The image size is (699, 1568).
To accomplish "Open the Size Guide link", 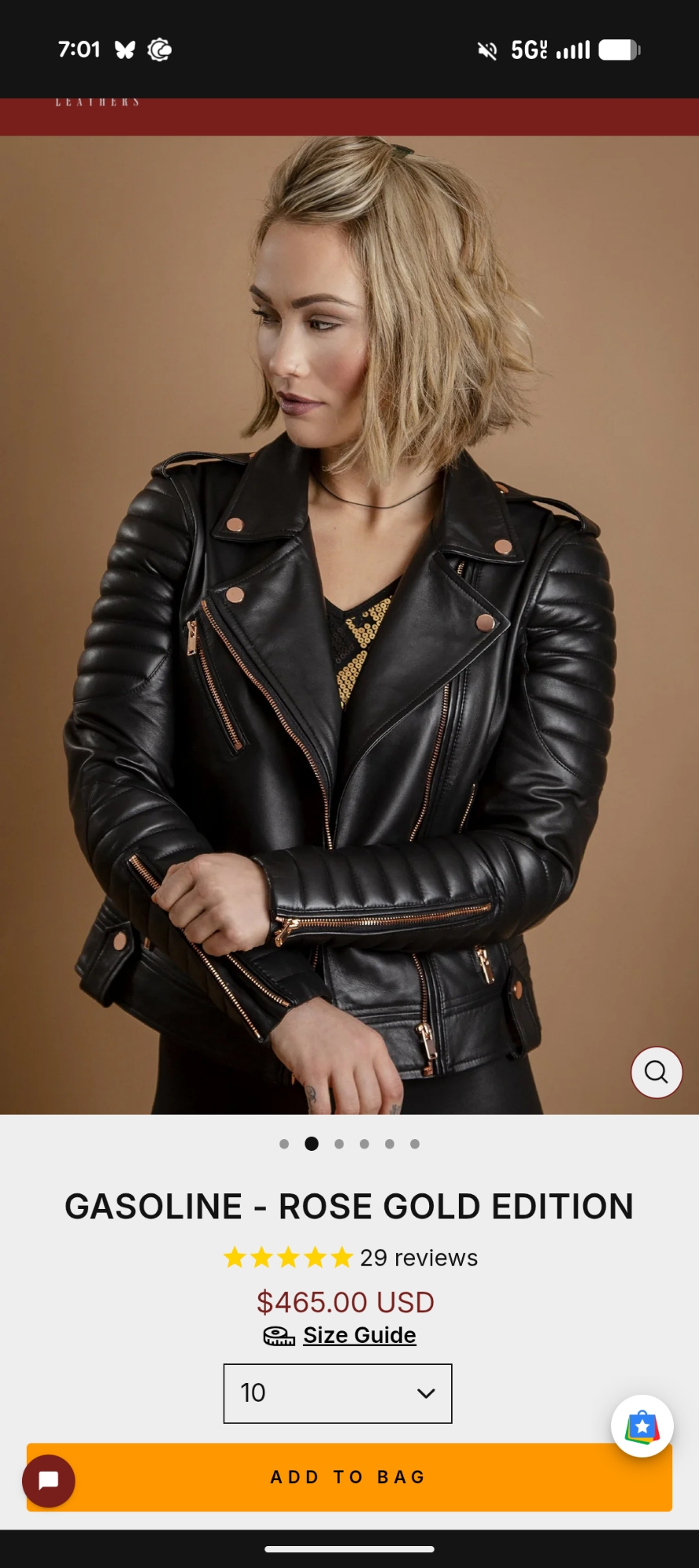I will pos(359,1335).
